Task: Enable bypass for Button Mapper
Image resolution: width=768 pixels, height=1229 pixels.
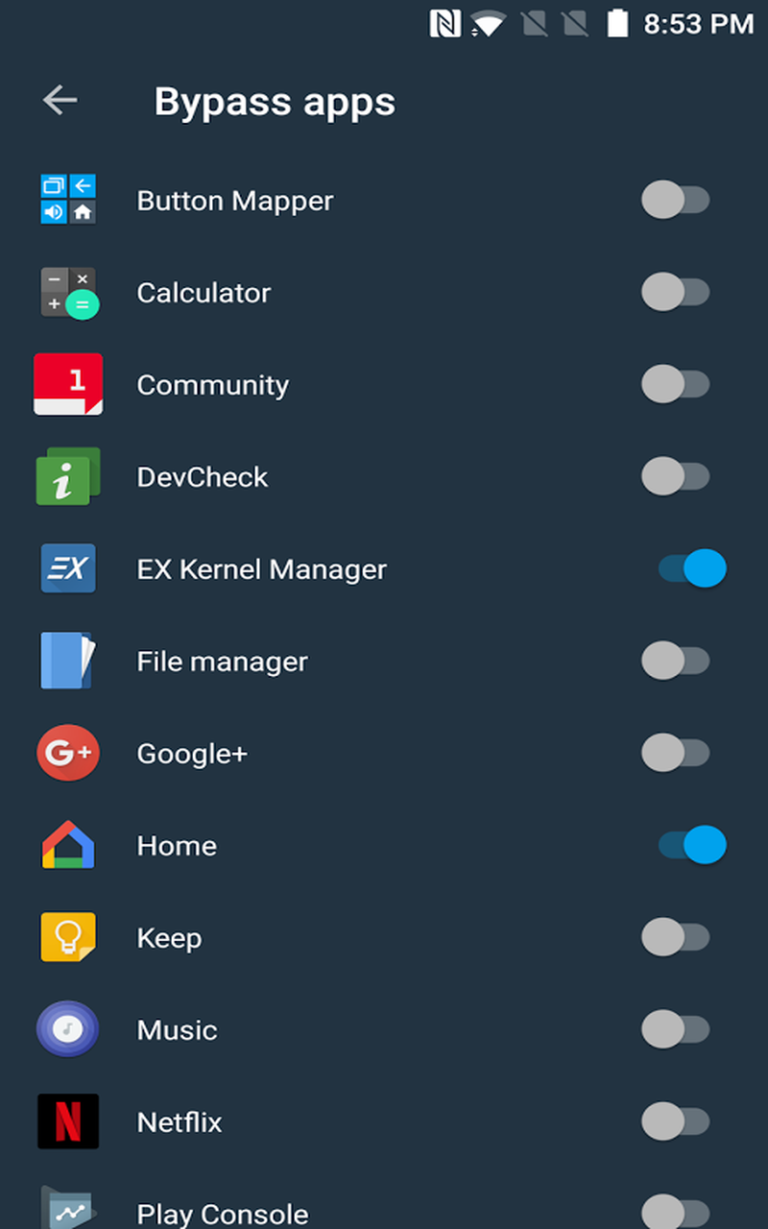Action: pyautogui.click(x=675, y=200)
